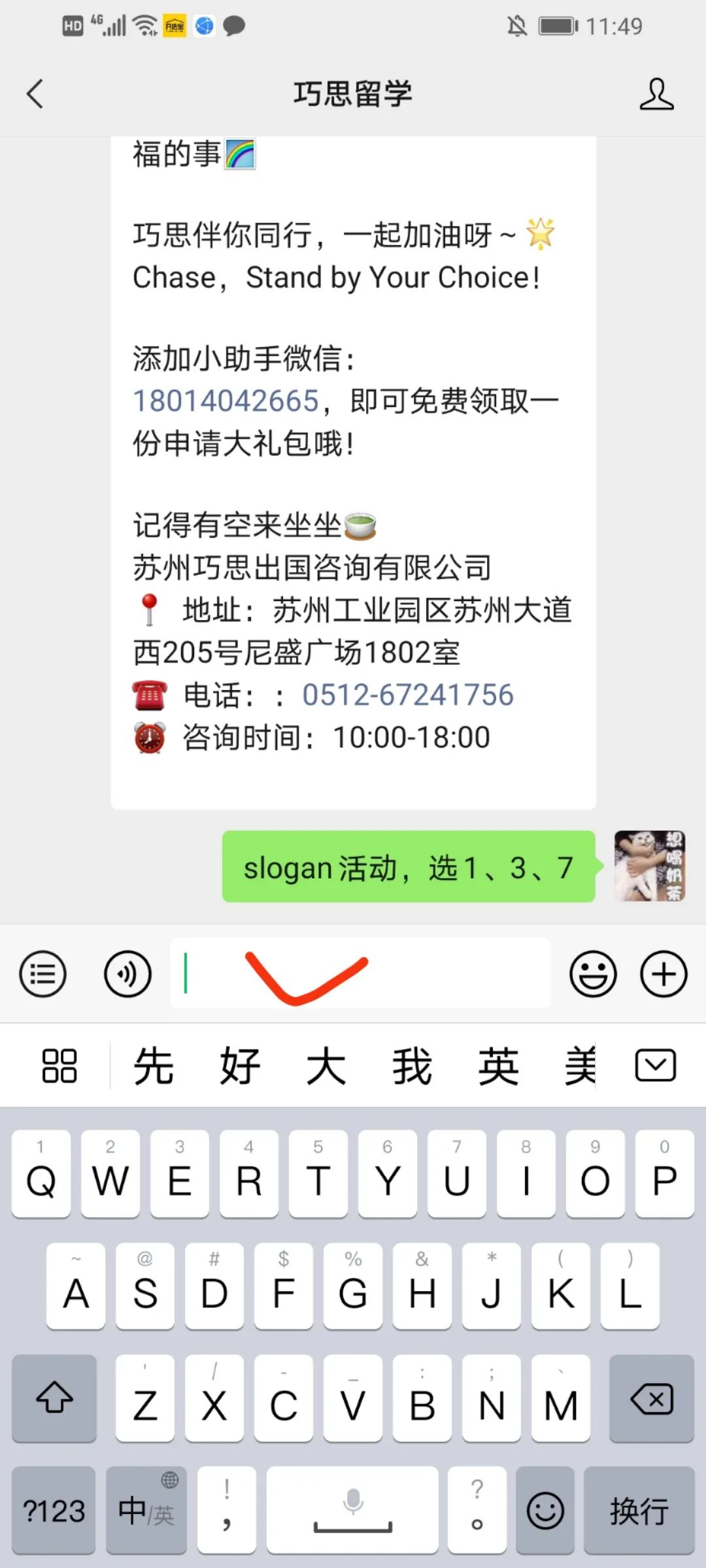
Task: Open the keyboard tools grid icon
Action: pyautogui.click(x=59, y=1066)
